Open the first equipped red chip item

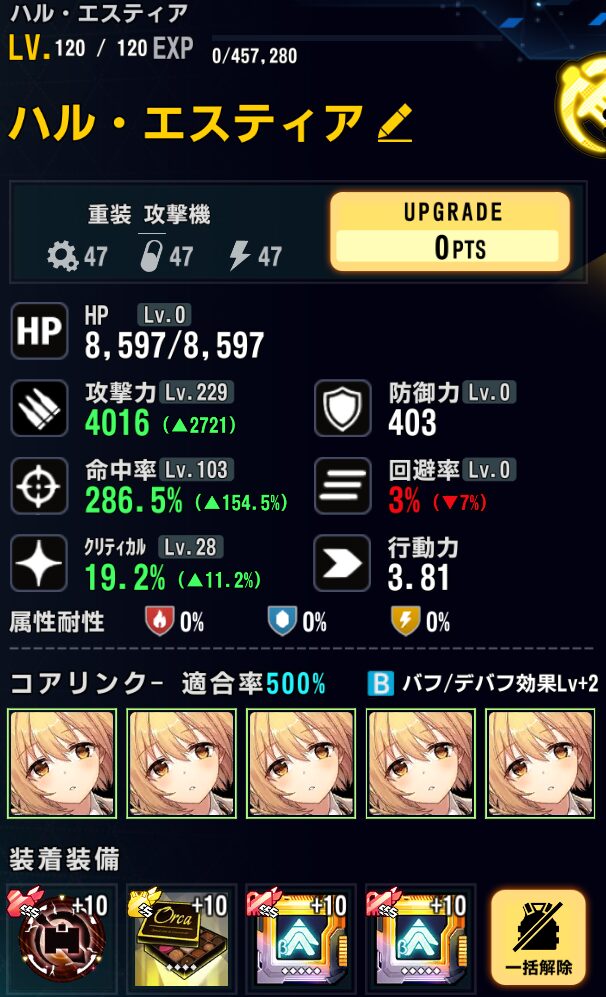(x=62, y=936)
